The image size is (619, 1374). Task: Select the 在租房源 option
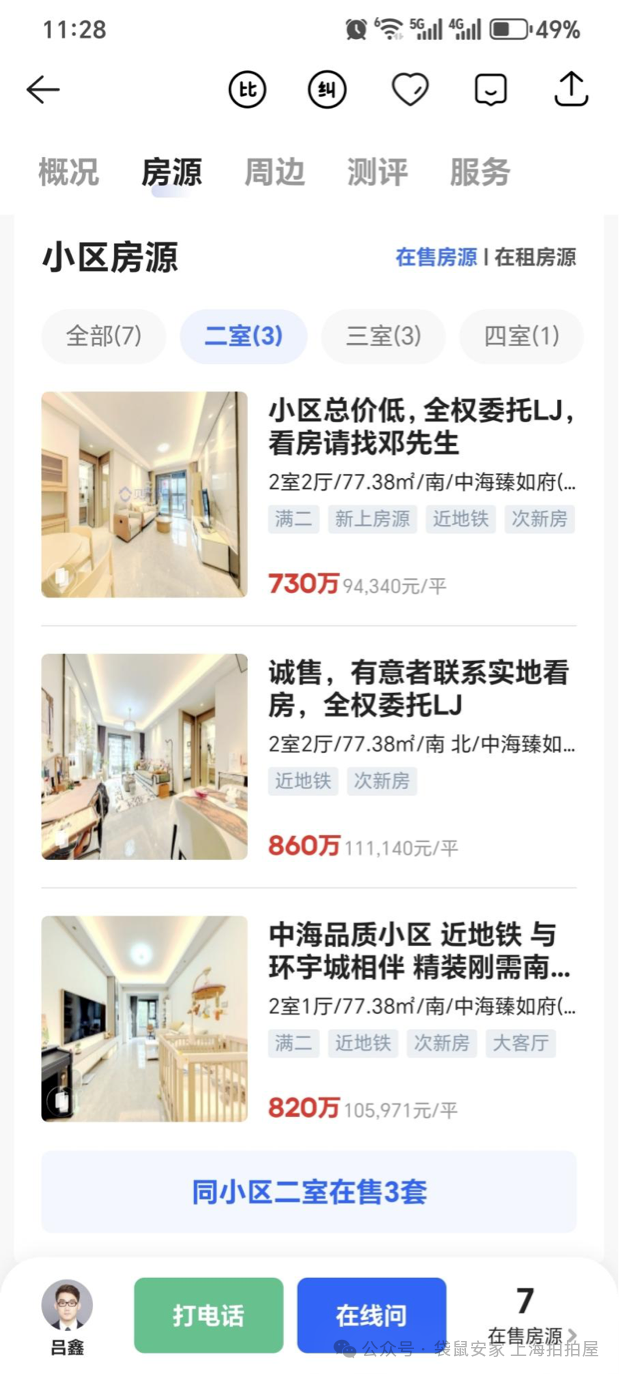tap(535, 257)
